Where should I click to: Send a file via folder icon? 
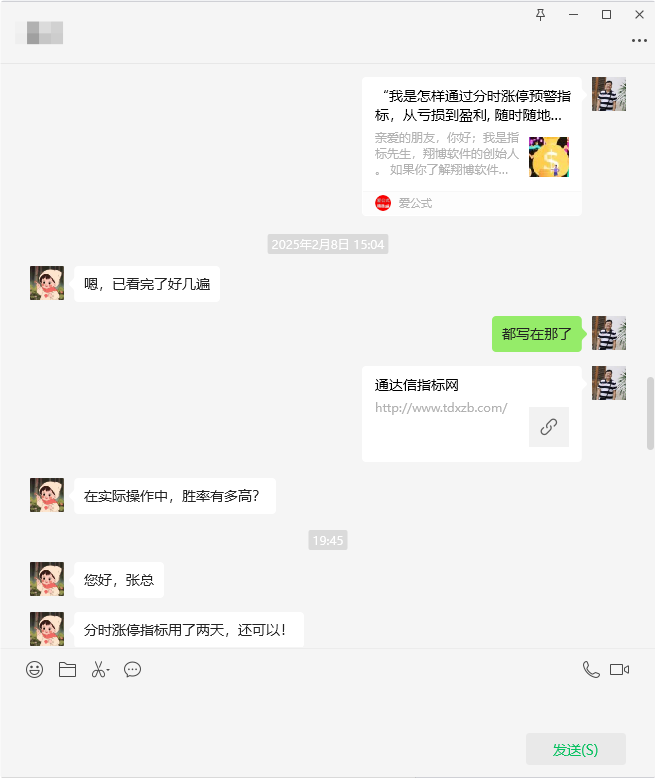click(67, 670)
